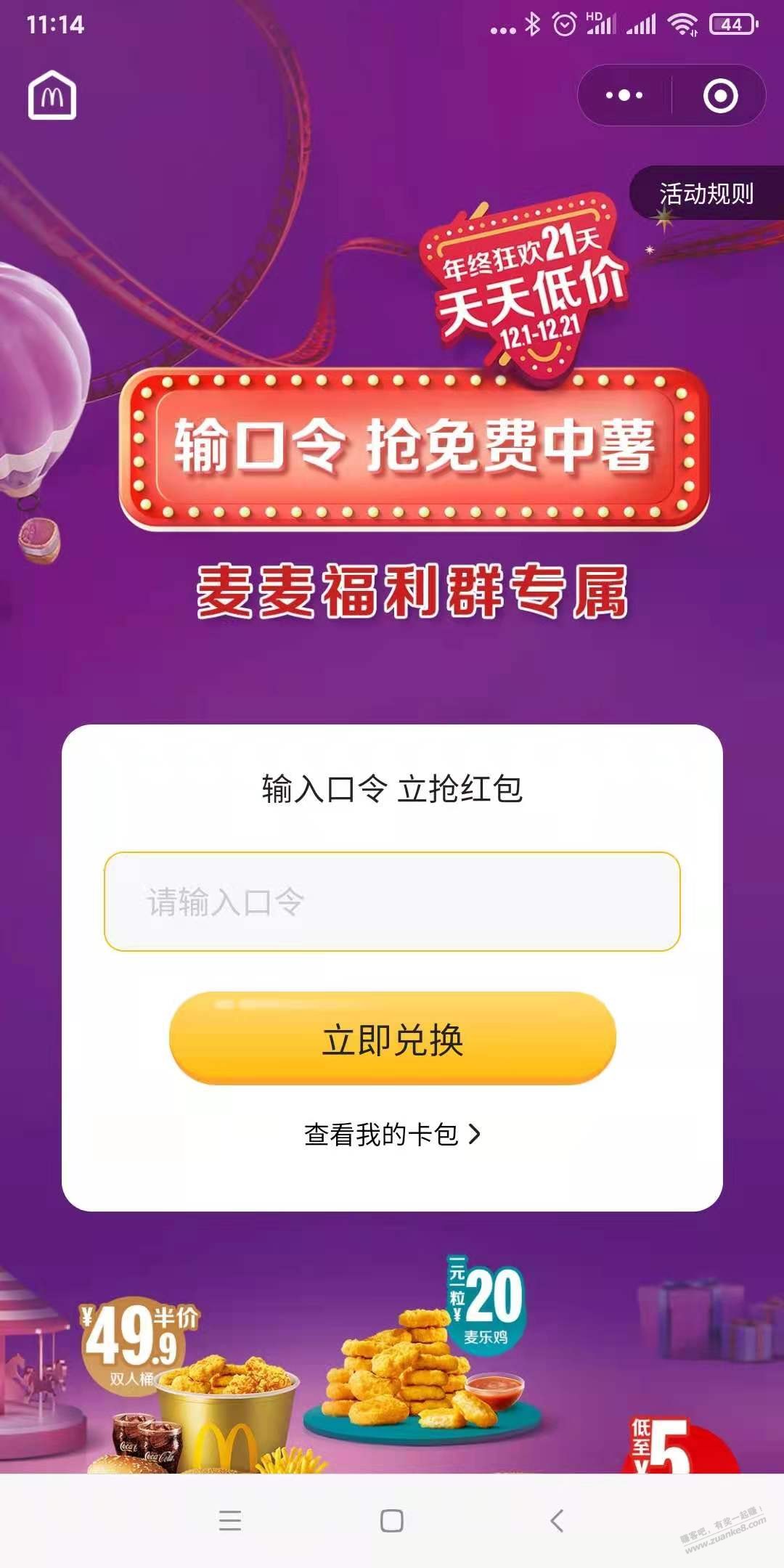This screenshot has width=784, height=1568.
Task: Go back using the system back button
Action: [x=557, y=1520]
